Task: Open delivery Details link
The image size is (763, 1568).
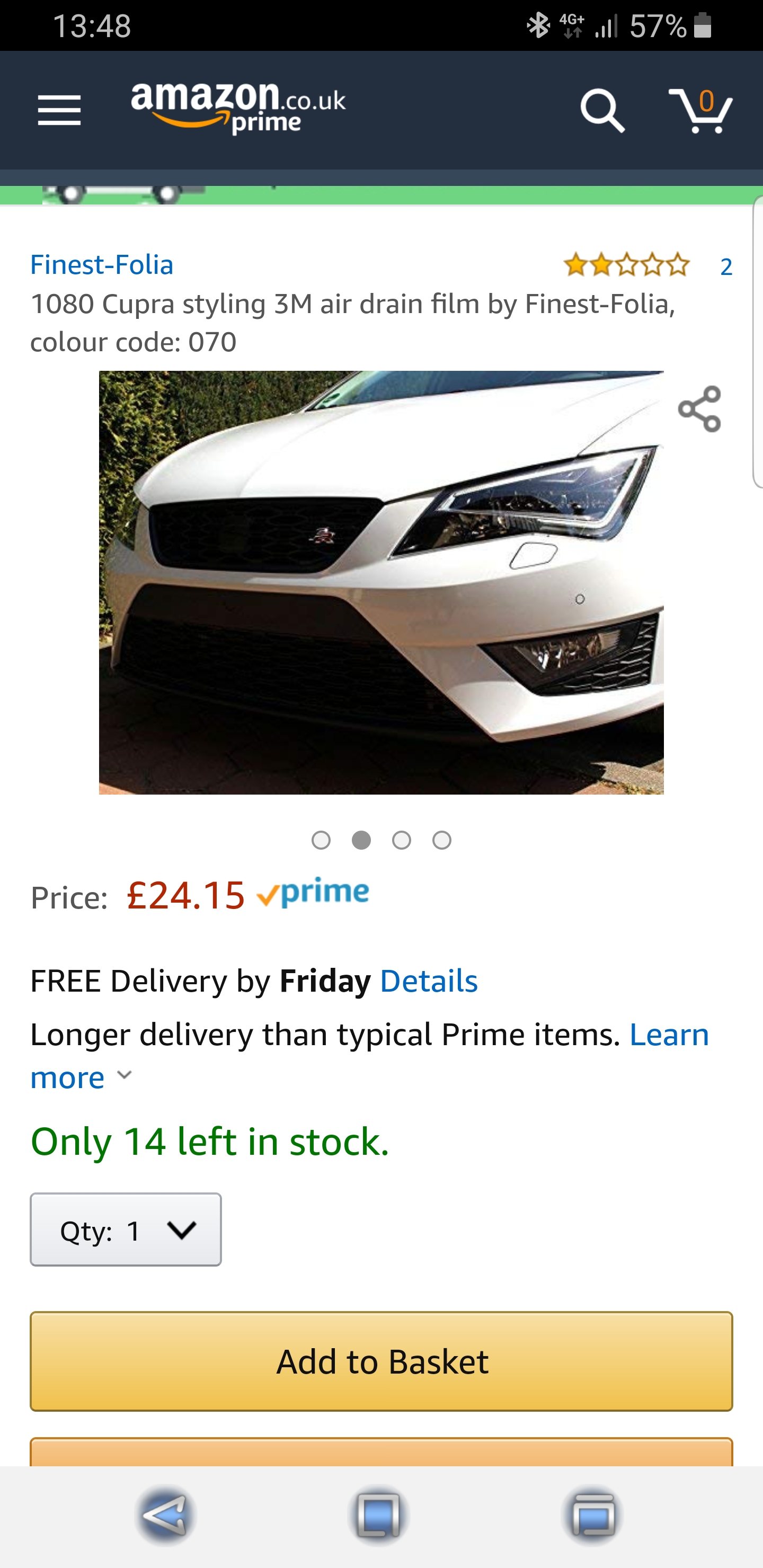Action: 429,981
